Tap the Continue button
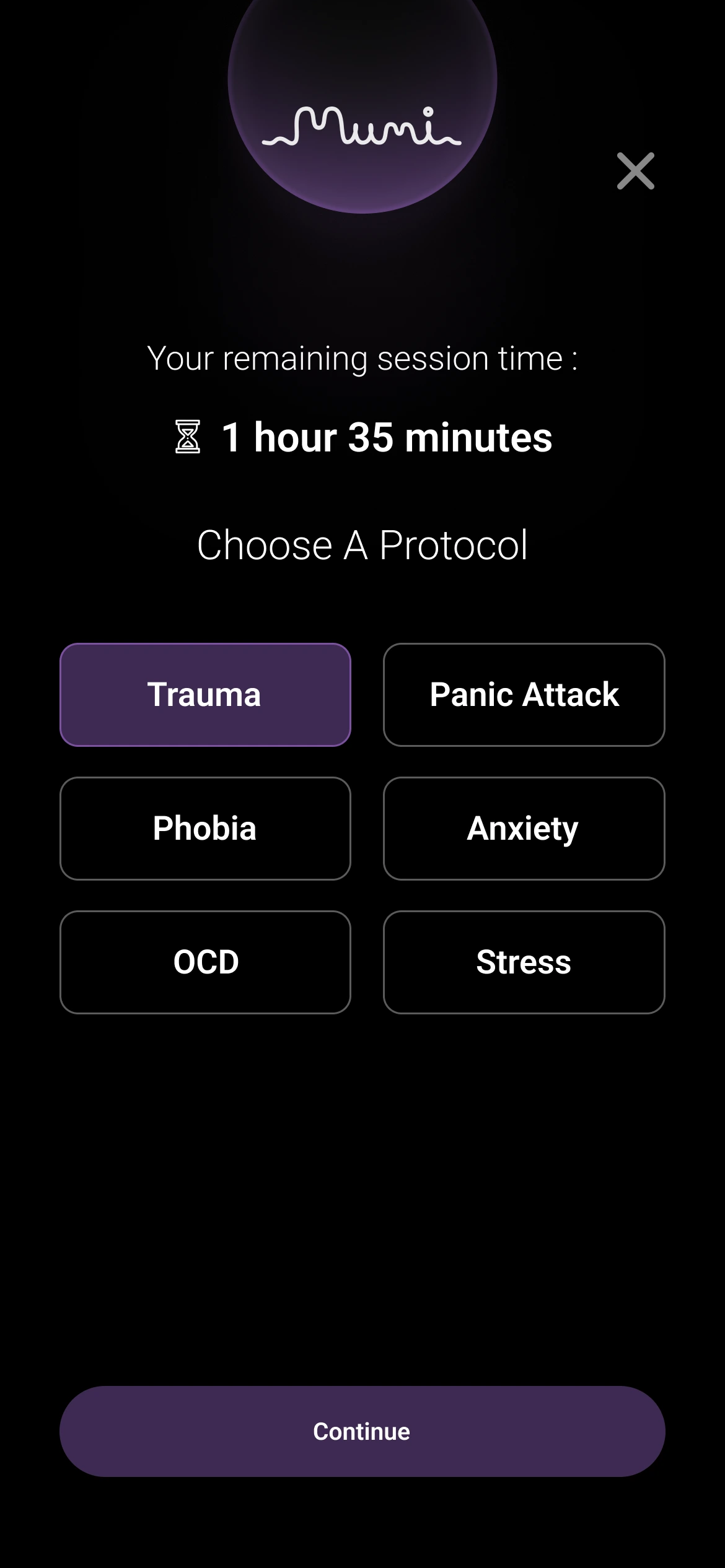This screenshot has height=1568, width=725. (362, 1431)
